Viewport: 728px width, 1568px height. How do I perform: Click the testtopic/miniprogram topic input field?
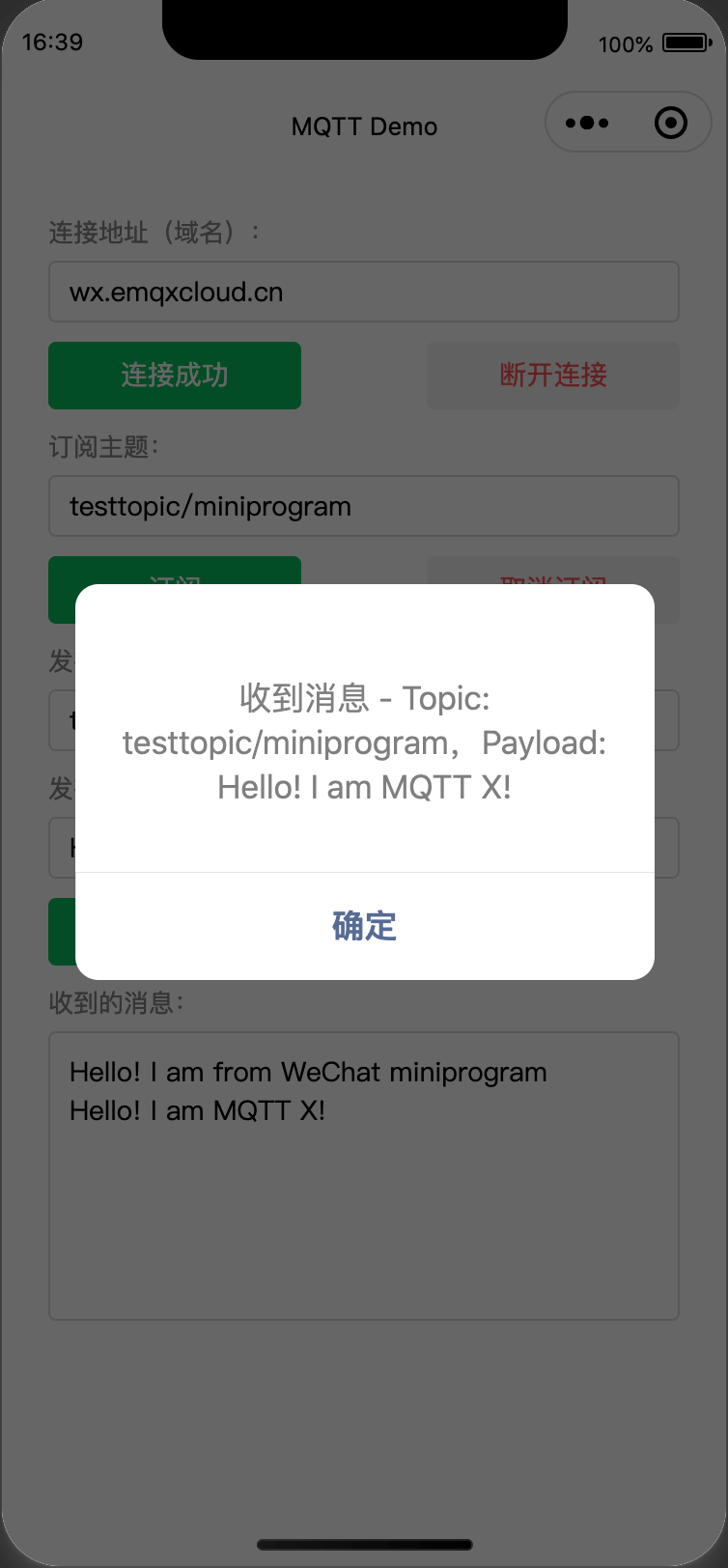click(364, 506)
